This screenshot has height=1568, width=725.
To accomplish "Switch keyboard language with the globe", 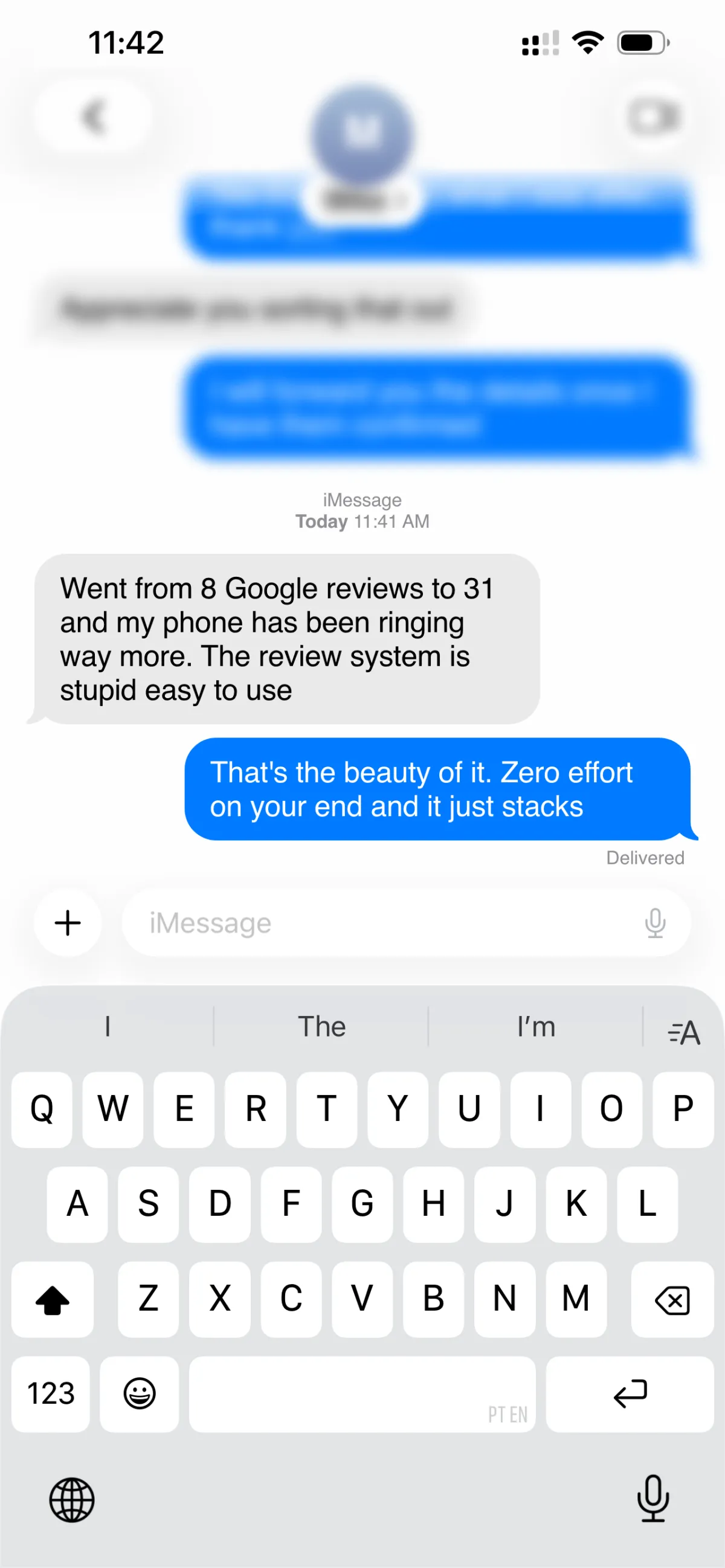I will click(x=72, y=1500).
